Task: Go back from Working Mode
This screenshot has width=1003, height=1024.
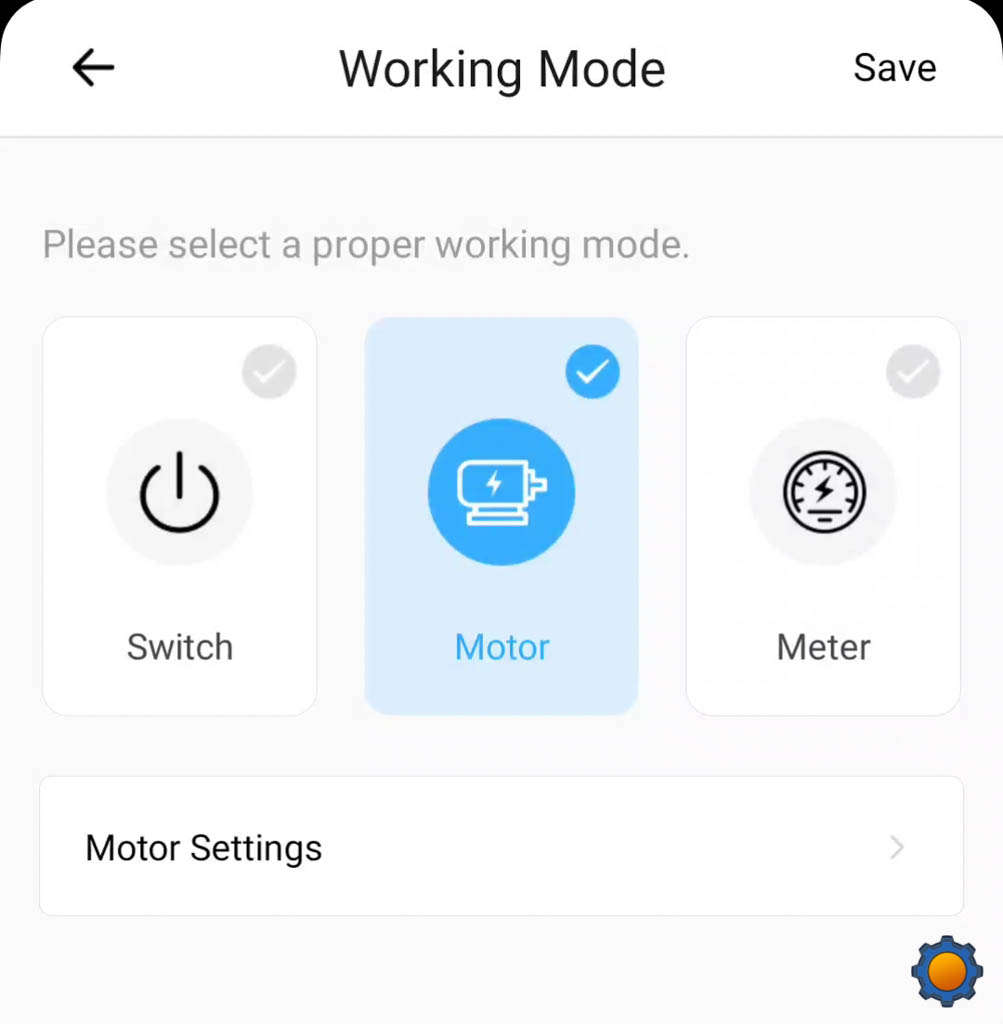Action: [93, 68]
